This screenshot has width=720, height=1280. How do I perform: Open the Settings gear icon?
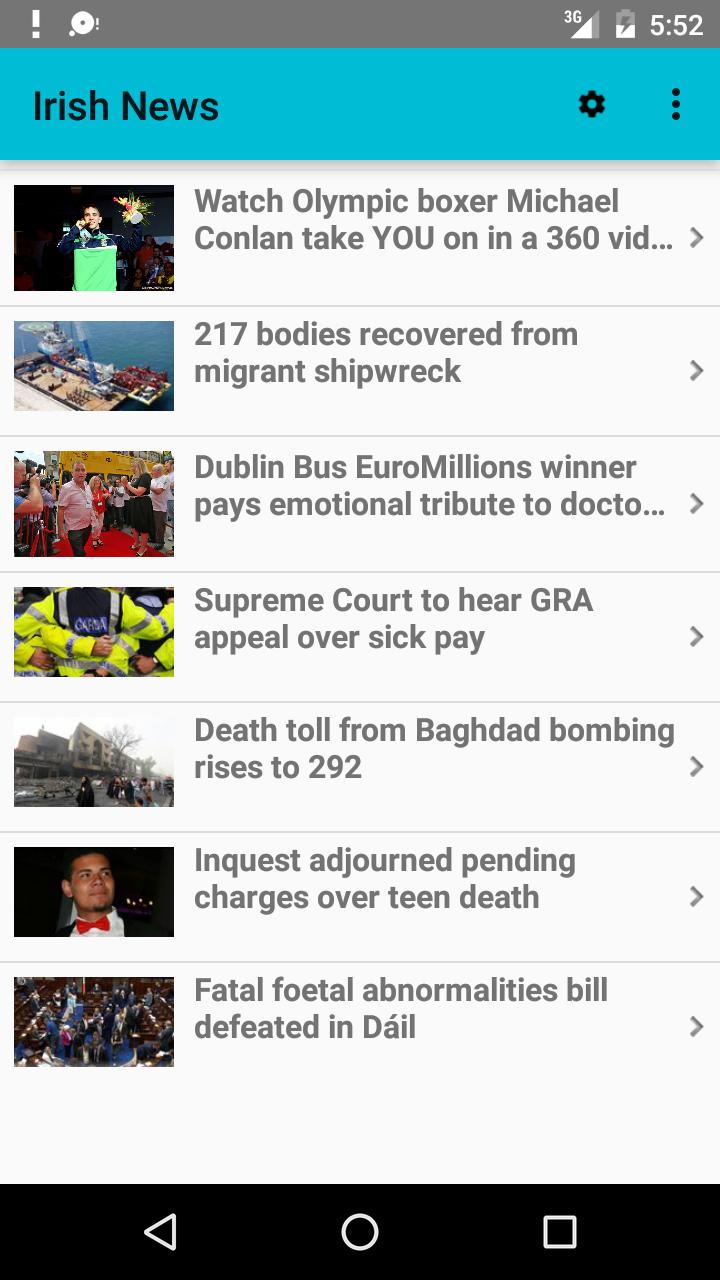(590, 104)
